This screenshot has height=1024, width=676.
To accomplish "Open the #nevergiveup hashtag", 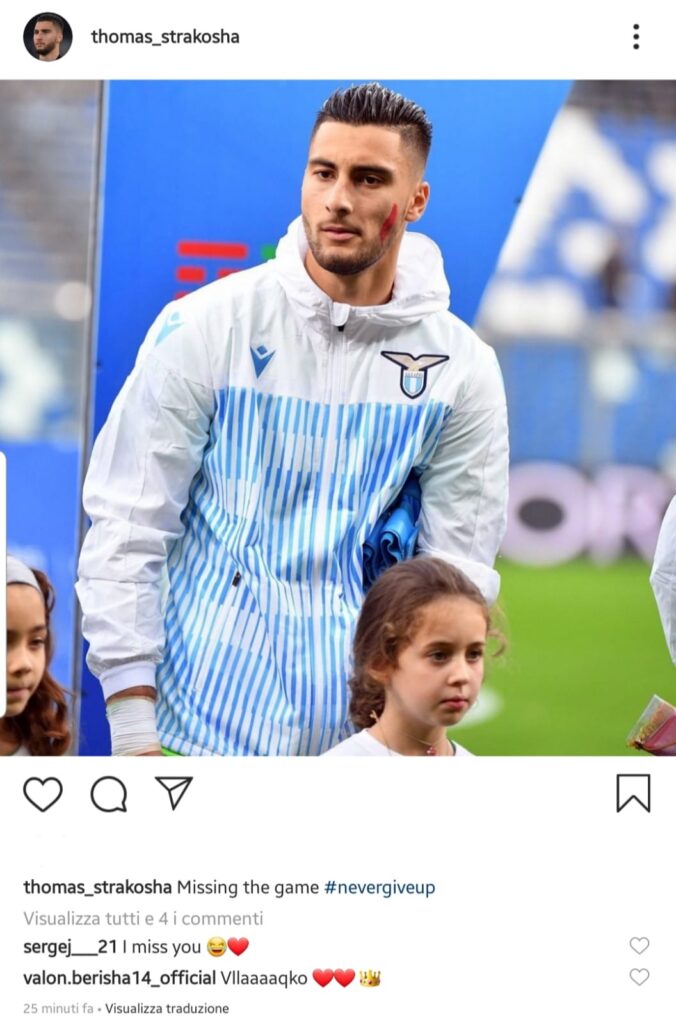I will pyautogui.click(x=379, y=887).
